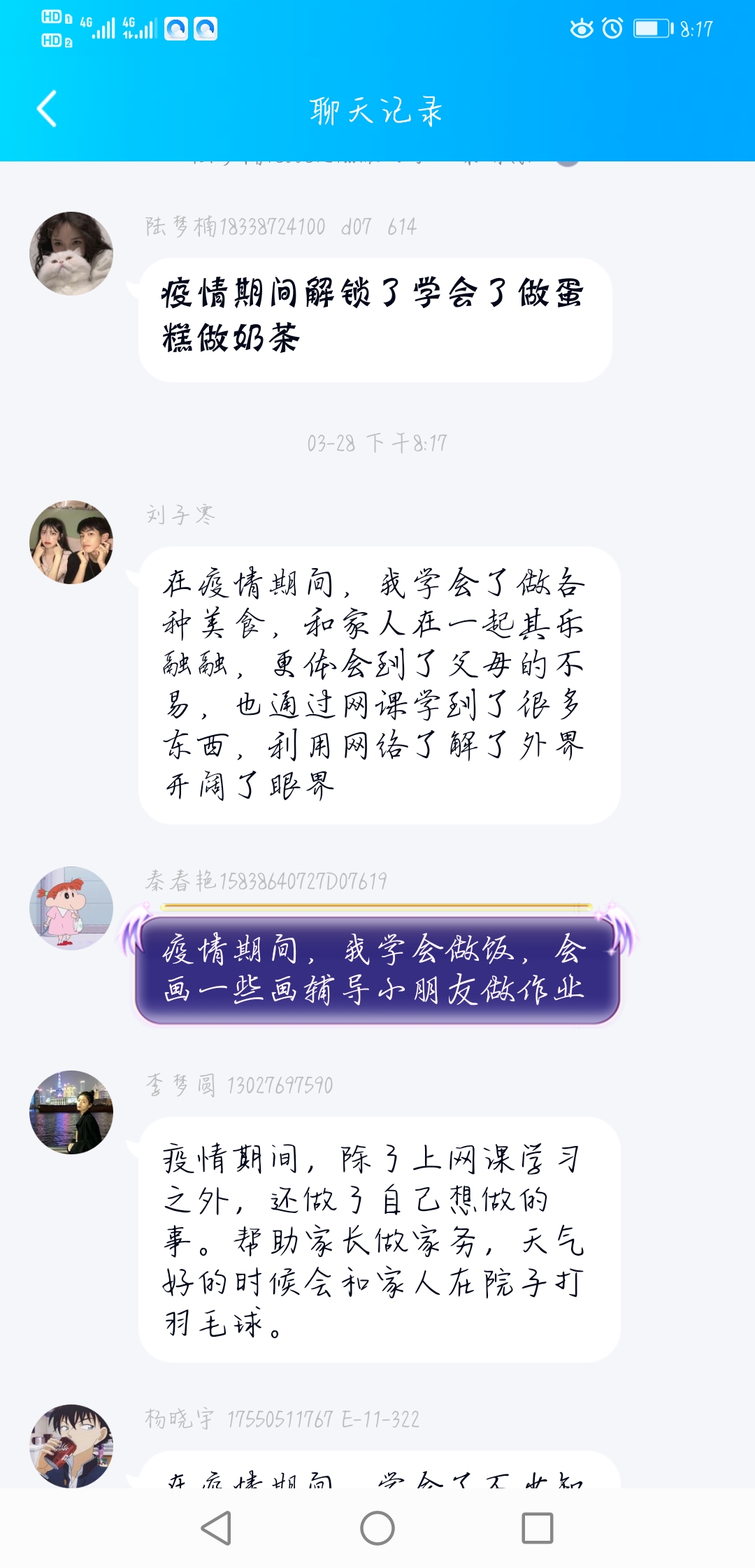This screenshot has height=1568, width=755.
Task: Open 刘子寒's profile avatar
Action: click(x=71, y=542)
